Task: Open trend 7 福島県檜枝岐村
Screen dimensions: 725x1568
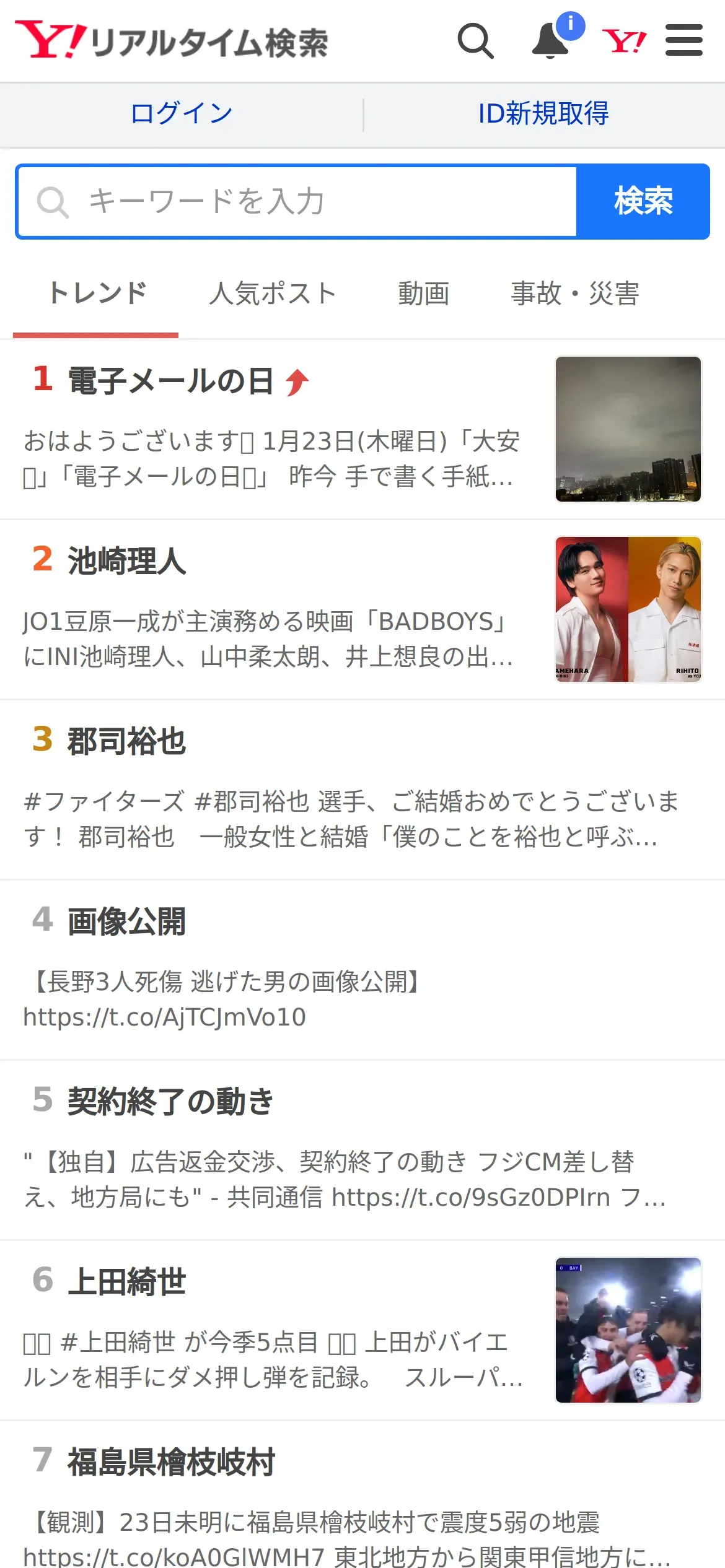Action: click(362, 1495)
